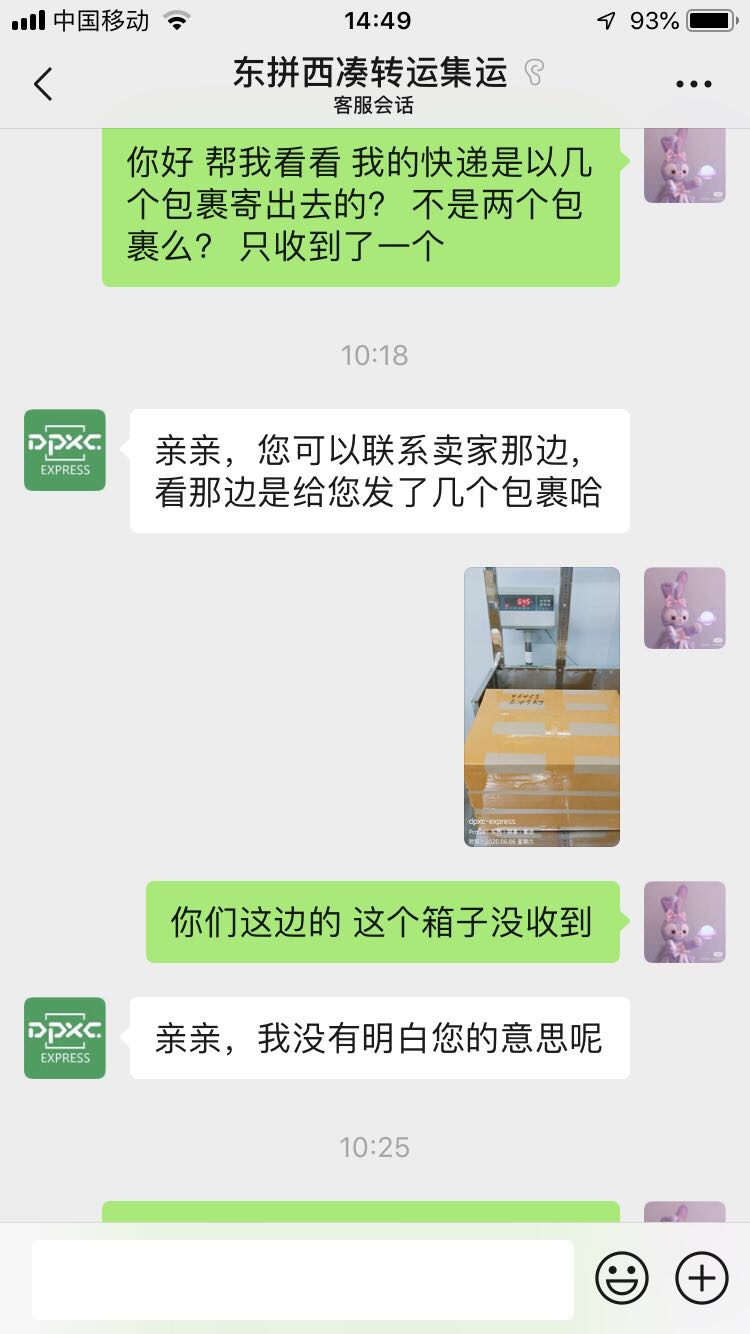Open the emoji picker

click(x=622, y=1278)
